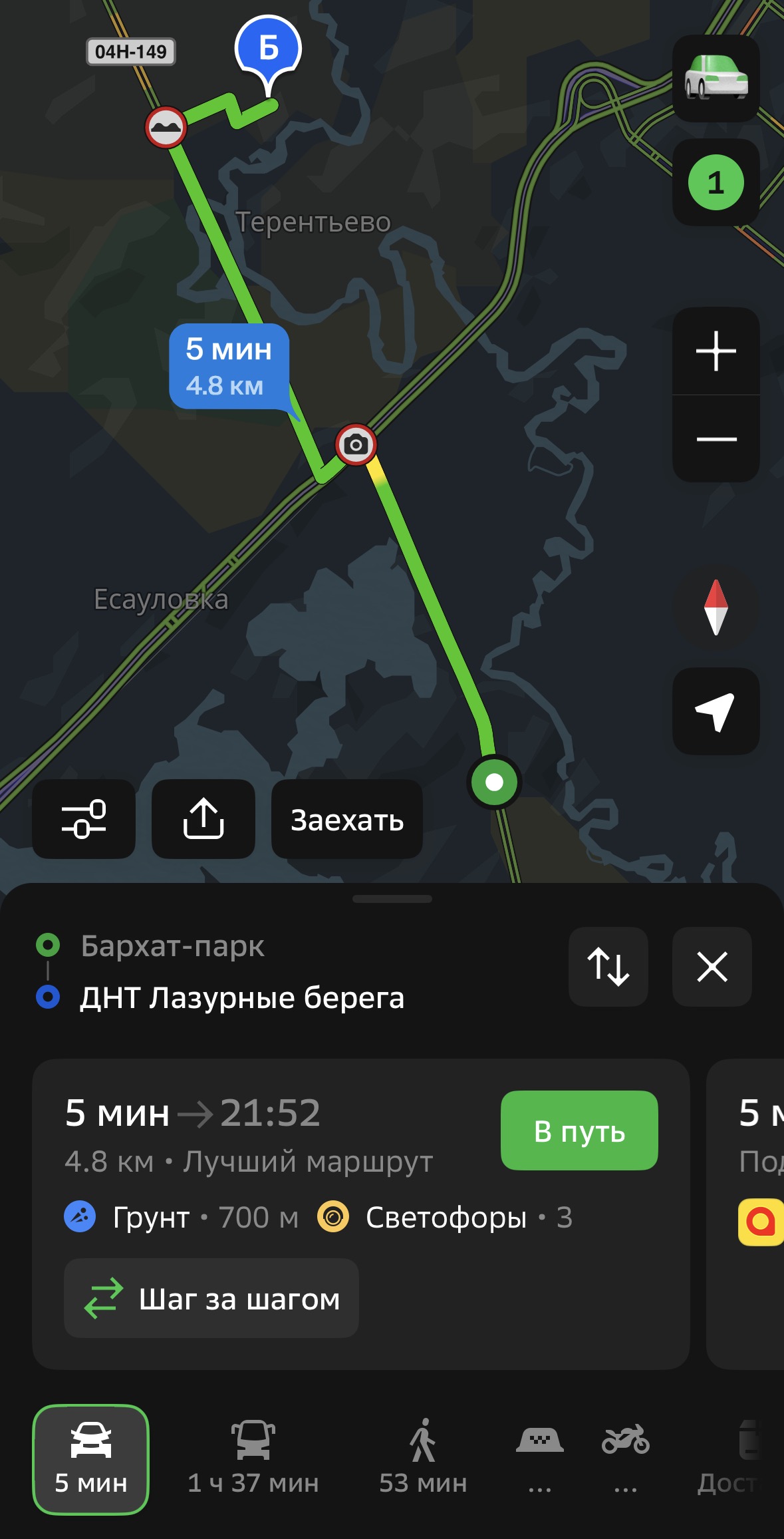Tap the speed camera icon on the route
Screen dimensions: 784x1539
(x=356, y=444)
